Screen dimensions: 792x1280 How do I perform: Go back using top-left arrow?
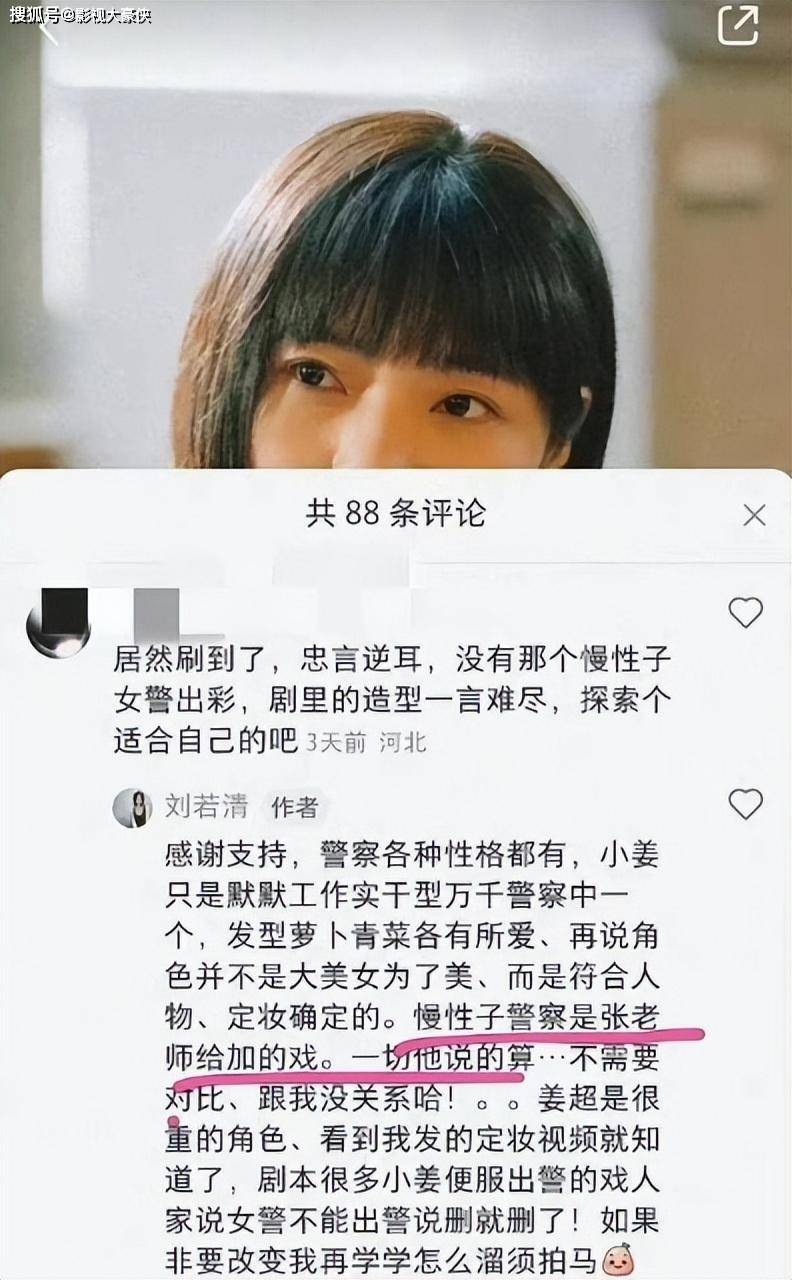[x=45, y=30]
